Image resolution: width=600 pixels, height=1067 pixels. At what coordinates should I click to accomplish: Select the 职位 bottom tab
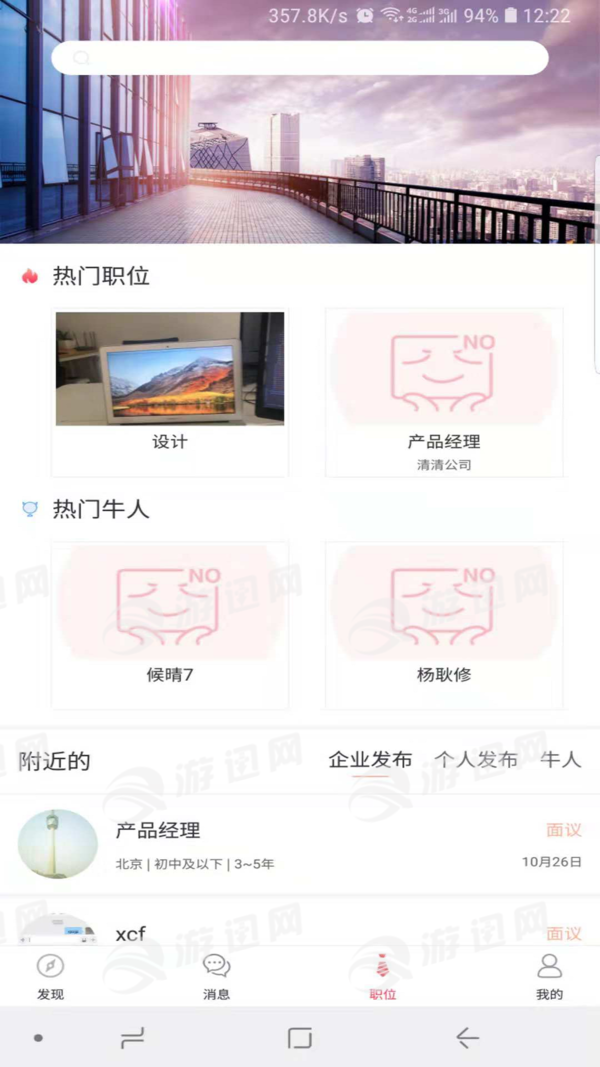(383, 977)
